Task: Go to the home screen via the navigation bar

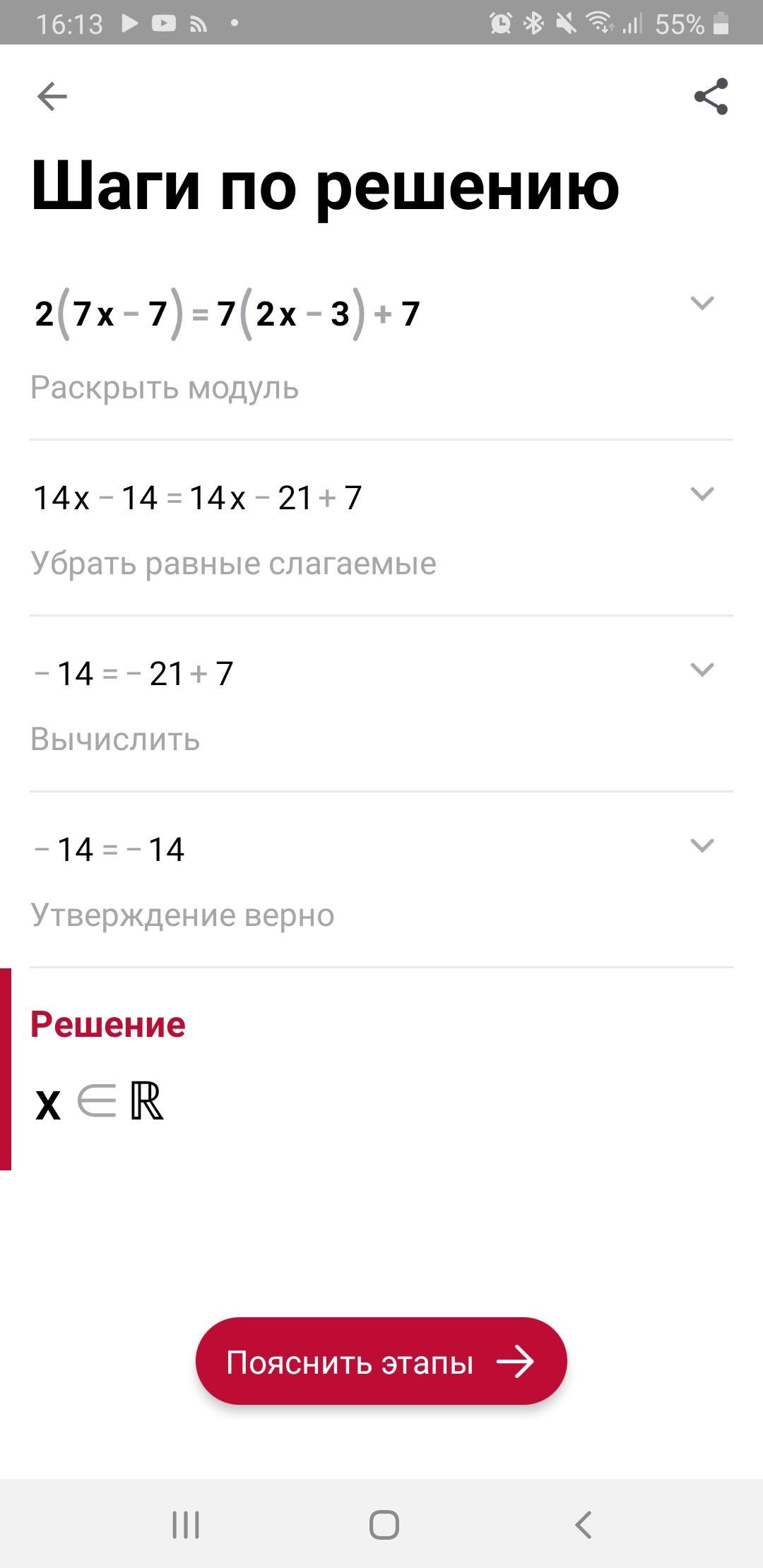Action: click(384, 1525)
